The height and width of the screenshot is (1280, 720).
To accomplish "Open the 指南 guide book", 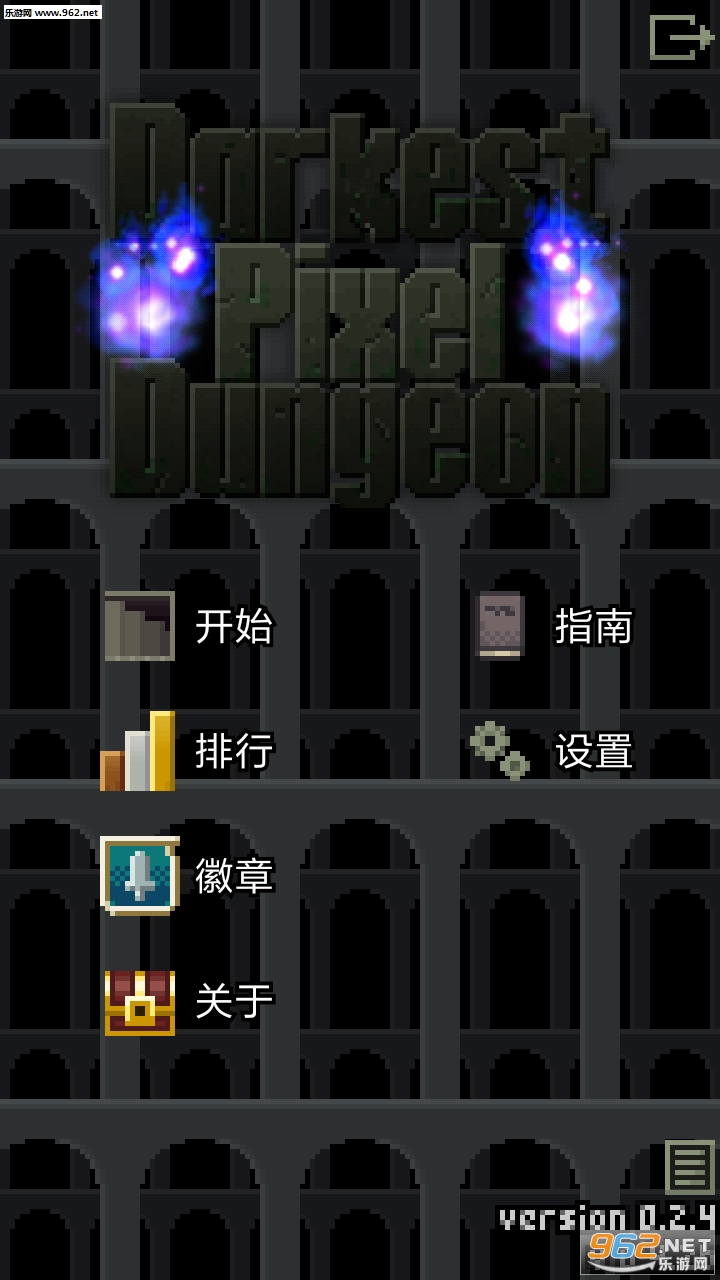I will 553,626.
